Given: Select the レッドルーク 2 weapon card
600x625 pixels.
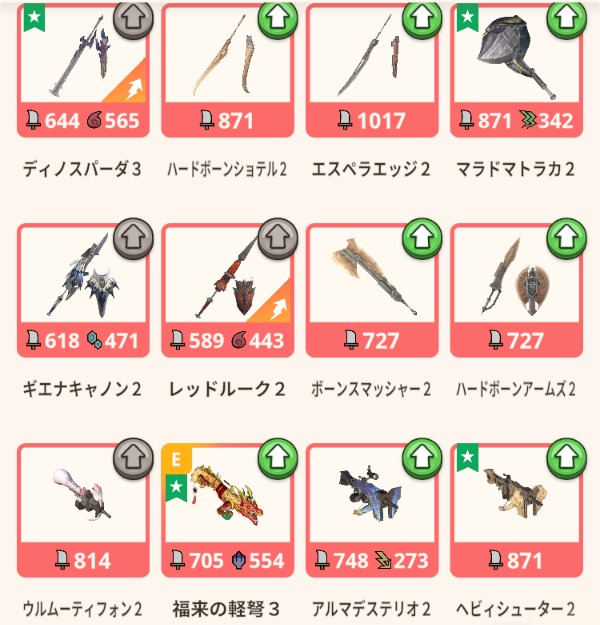Looking at the screenshot, I should pyautogui.click(x=227, y=290).
